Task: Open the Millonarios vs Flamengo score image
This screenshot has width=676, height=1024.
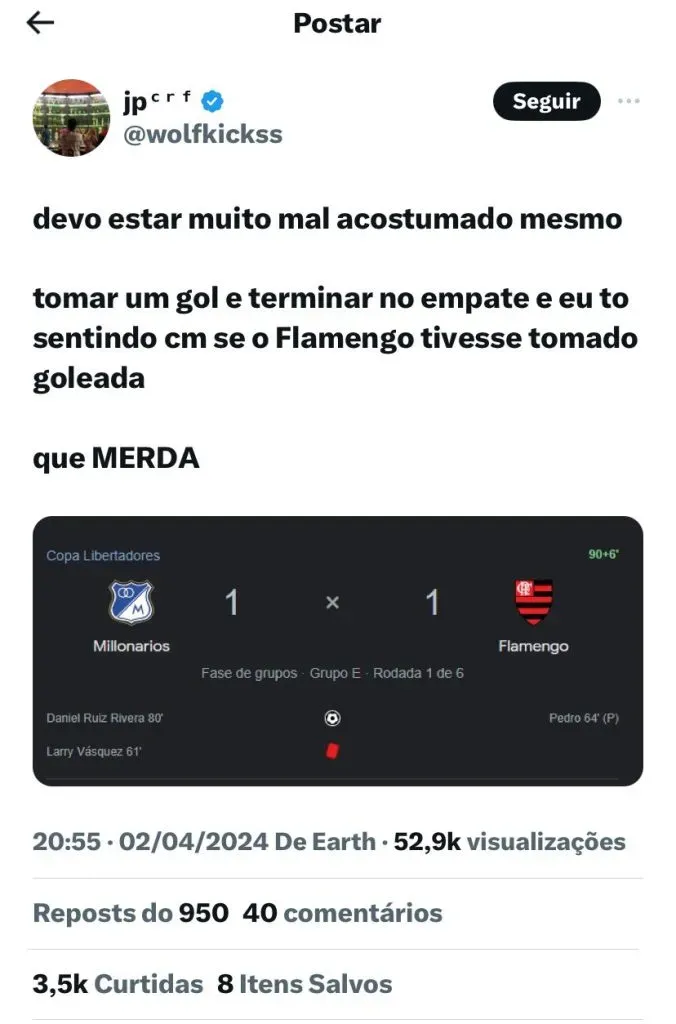Action: 338,650
